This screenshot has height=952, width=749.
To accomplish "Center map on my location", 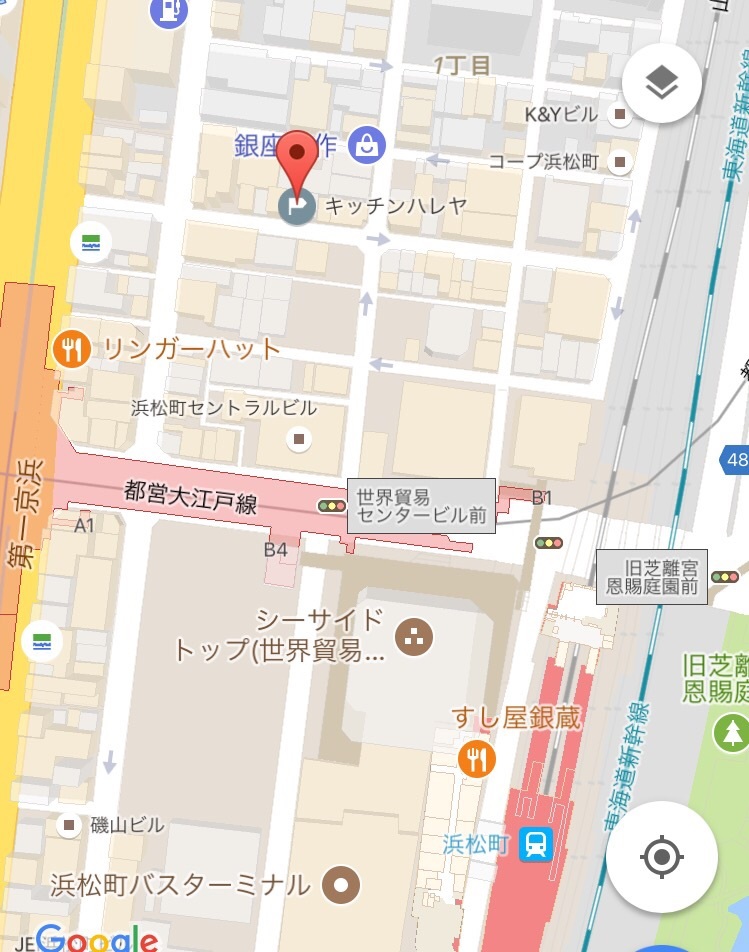I will 661,857.
